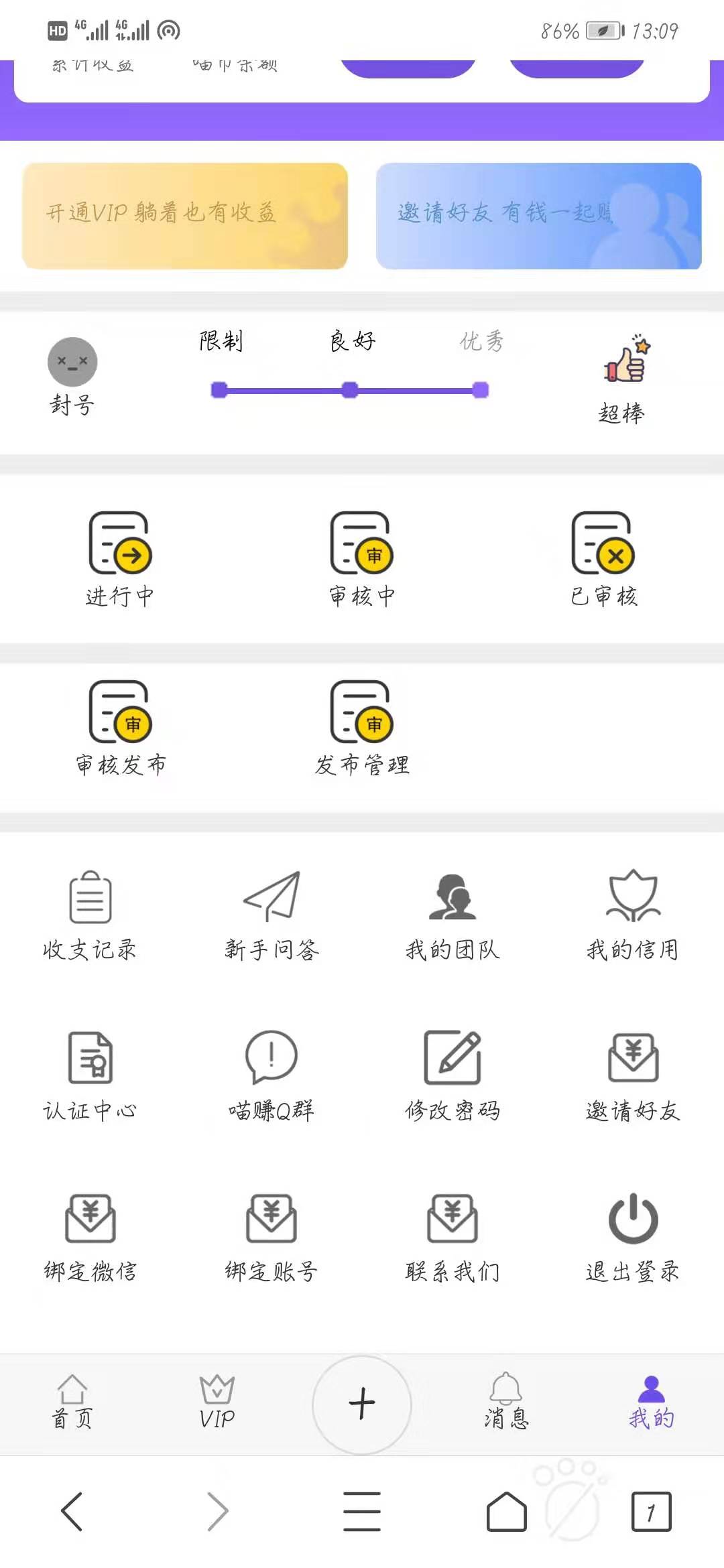Go to 发布管理

[x=362, y=728]
